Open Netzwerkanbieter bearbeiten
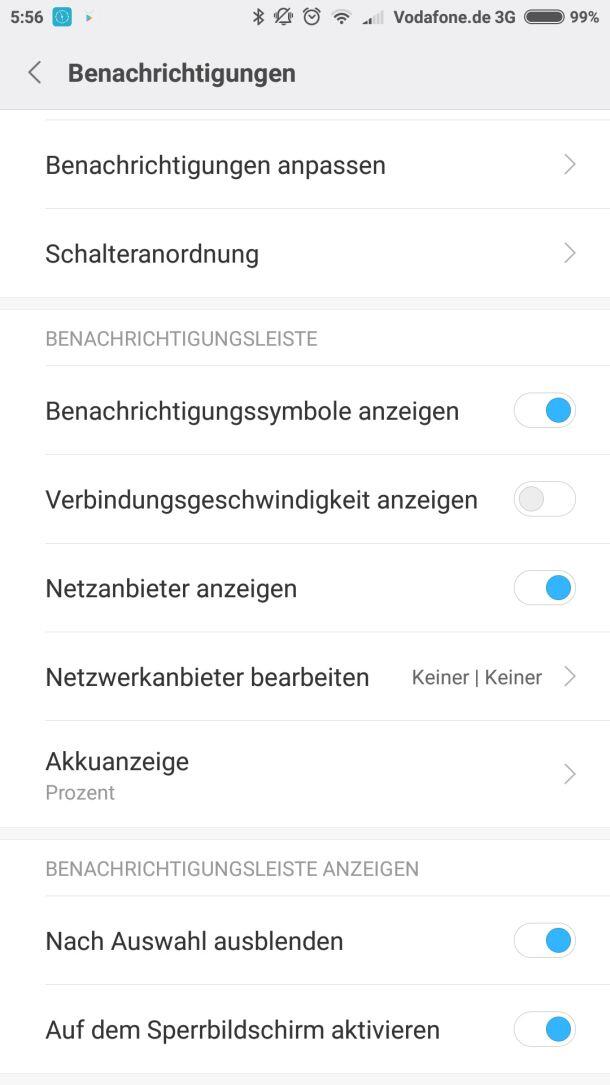This screenshot has height=1085, width=610. tap(304, 677)
